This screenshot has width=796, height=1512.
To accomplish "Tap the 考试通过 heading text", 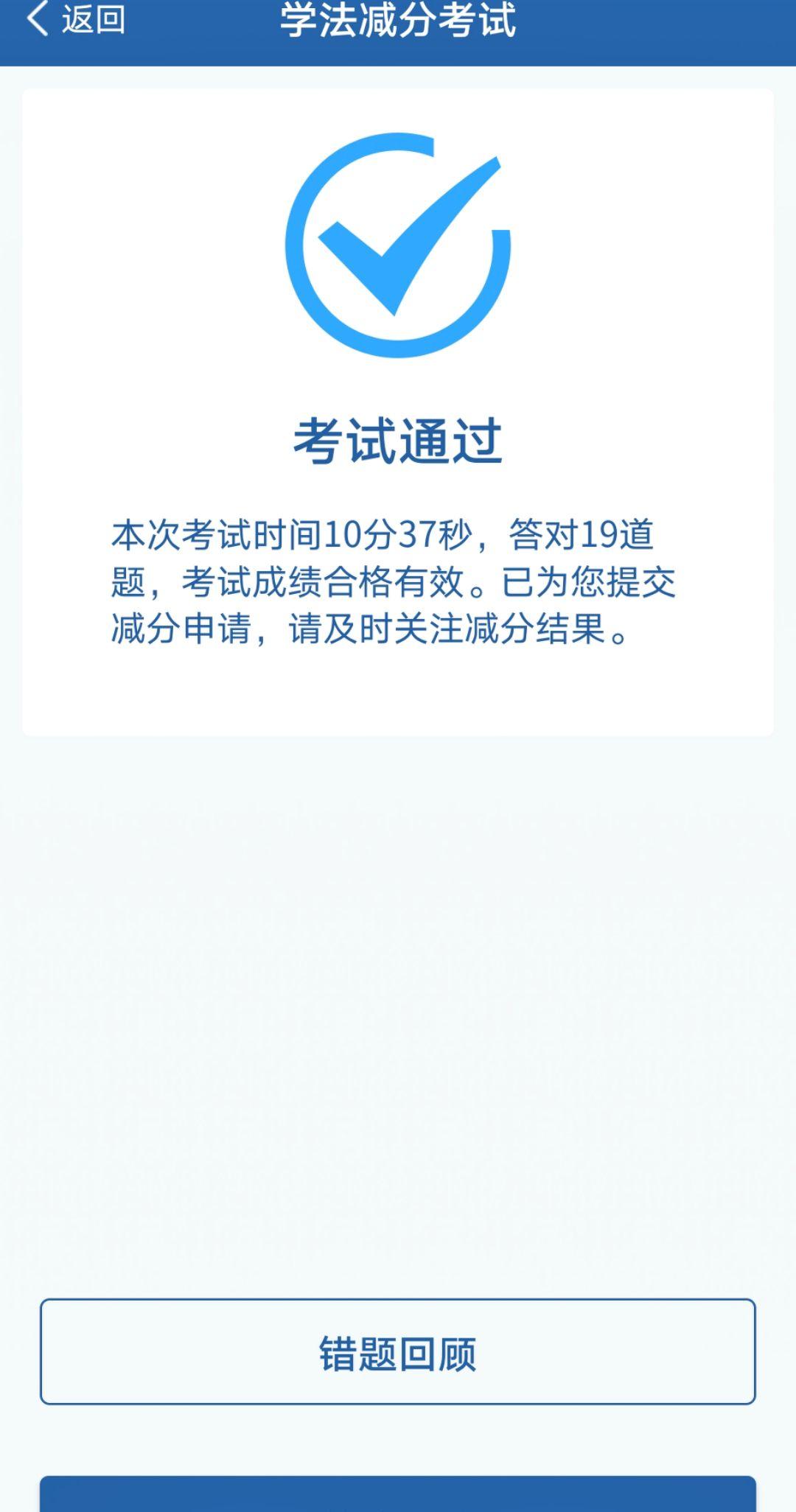I will point(398,440).
